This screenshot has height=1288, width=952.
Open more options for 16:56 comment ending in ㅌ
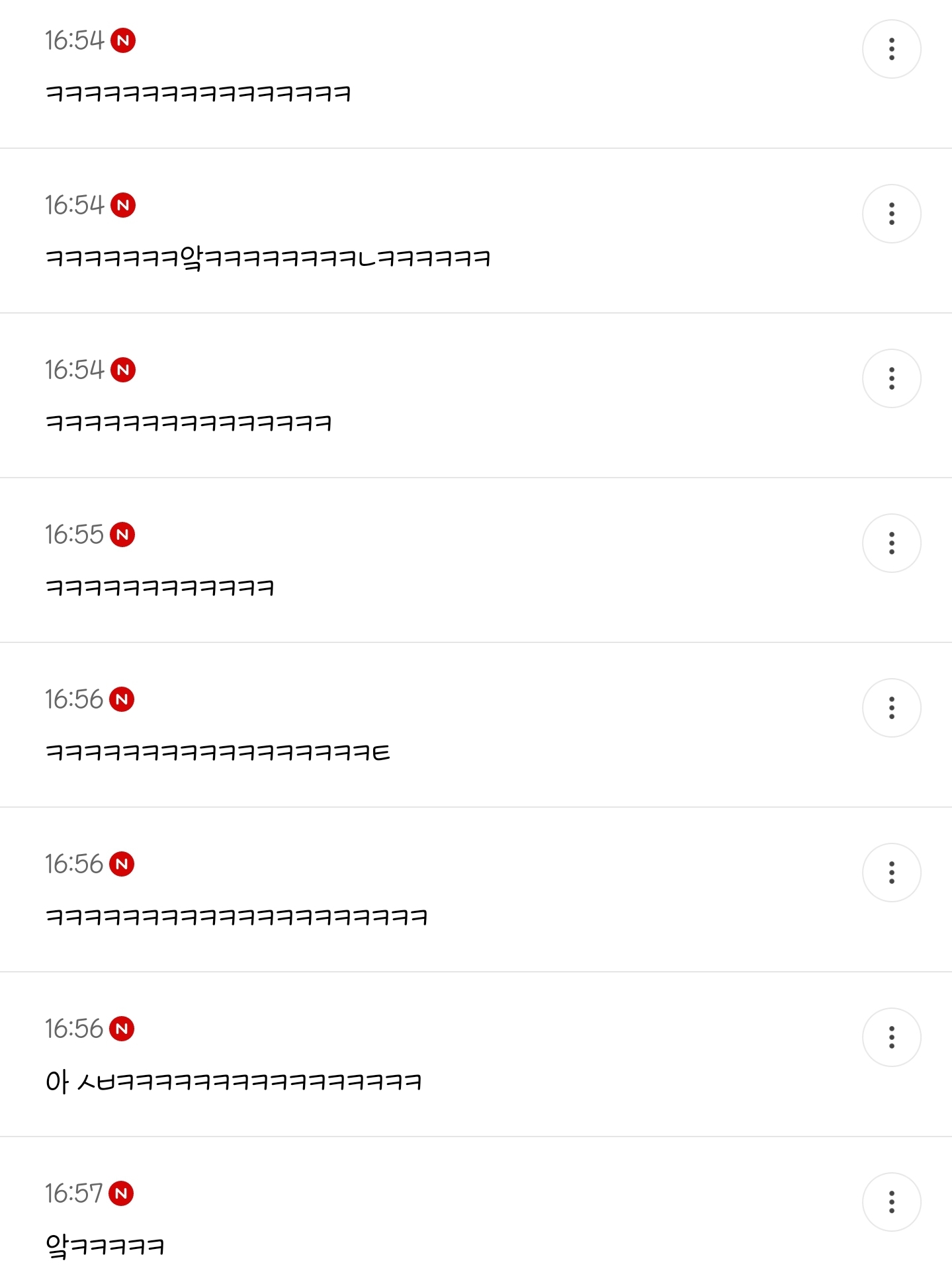[891, 708]
